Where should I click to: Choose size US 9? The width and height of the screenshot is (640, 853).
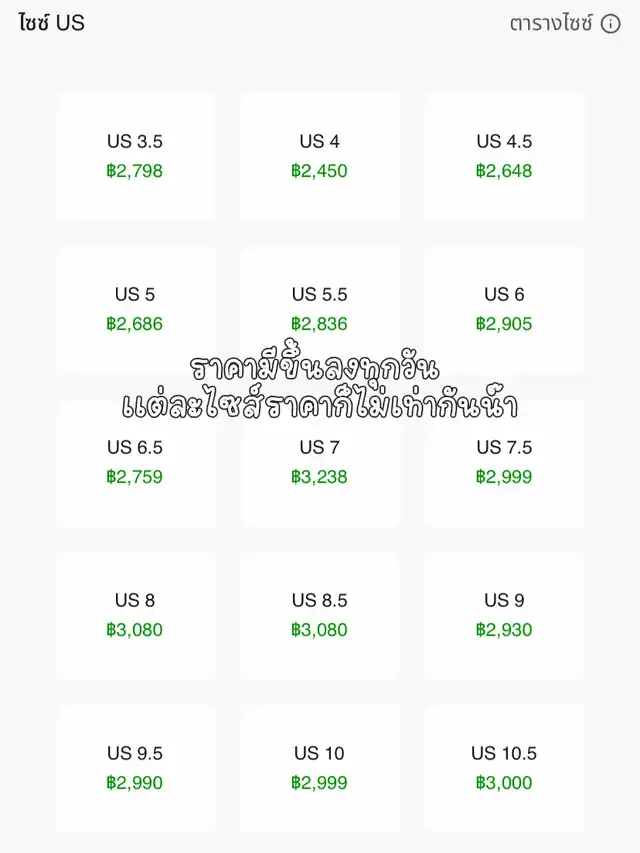pos(504,615)
